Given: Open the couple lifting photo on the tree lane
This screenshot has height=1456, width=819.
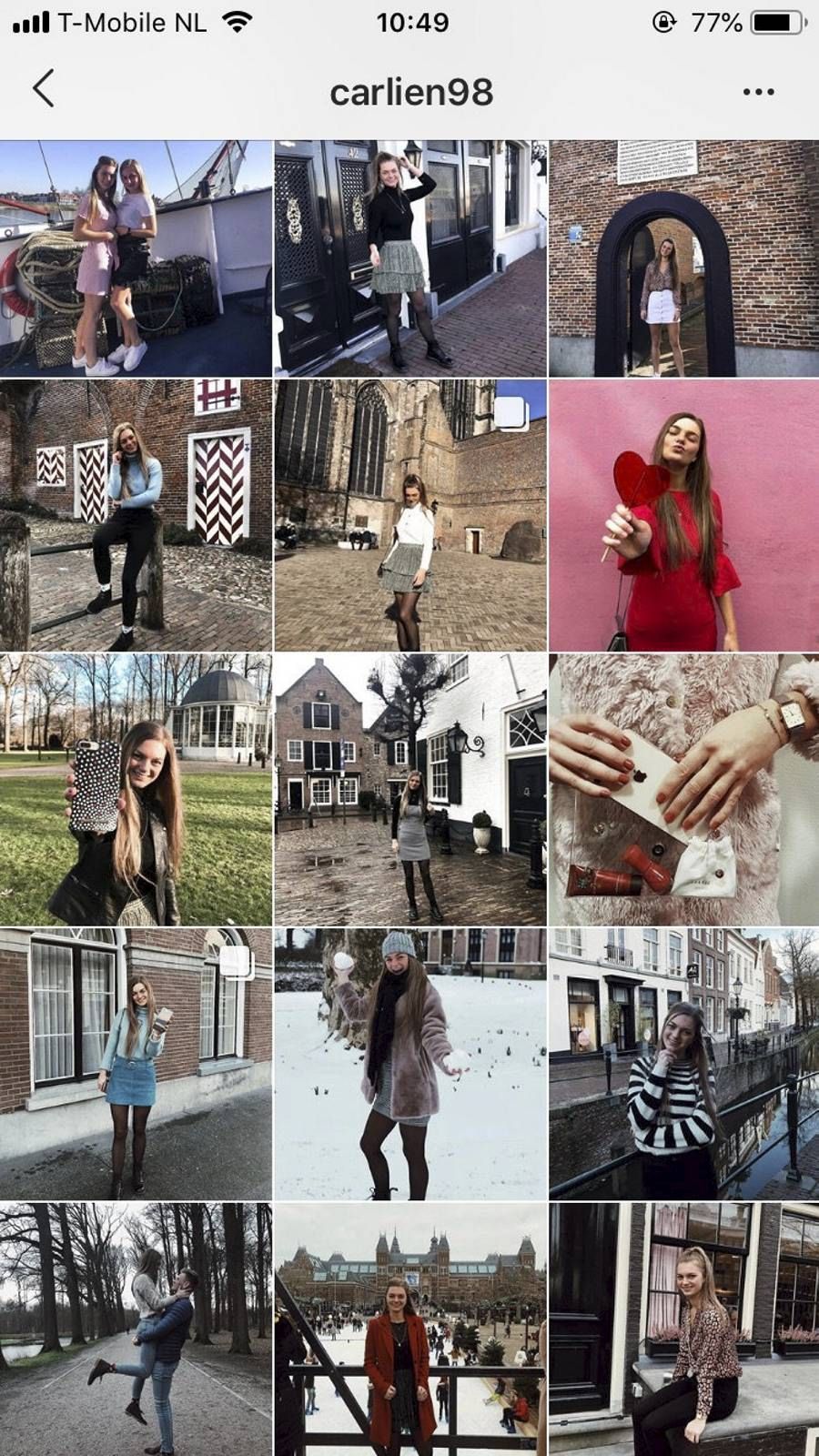Looking at the screenshot, I should [136, 1329].
